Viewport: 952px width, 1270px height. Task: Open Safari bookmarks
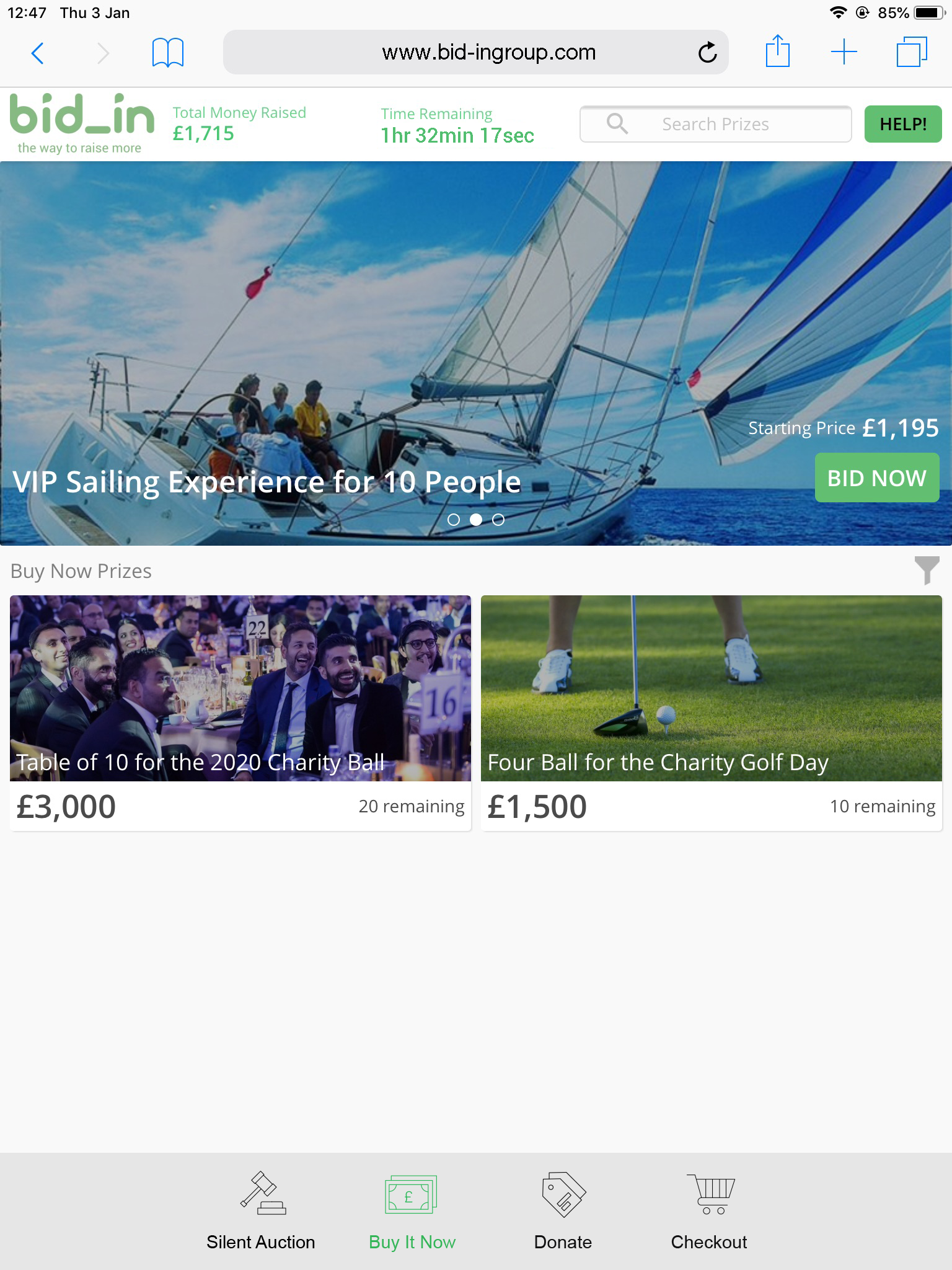click(167, 53)
